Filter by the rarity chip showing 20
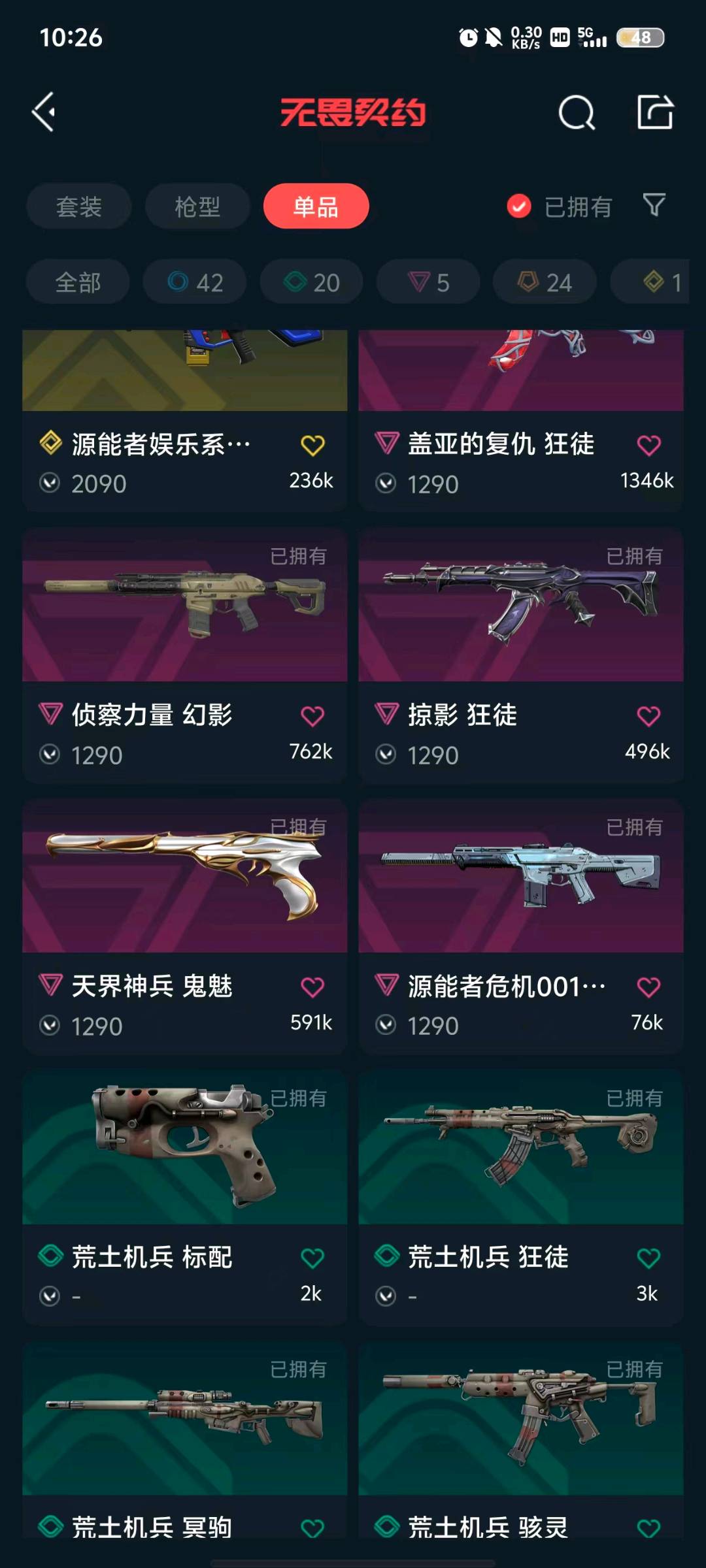Viewport: 706px width, 1568px height. pyautogui.click(x=311, y=282)
